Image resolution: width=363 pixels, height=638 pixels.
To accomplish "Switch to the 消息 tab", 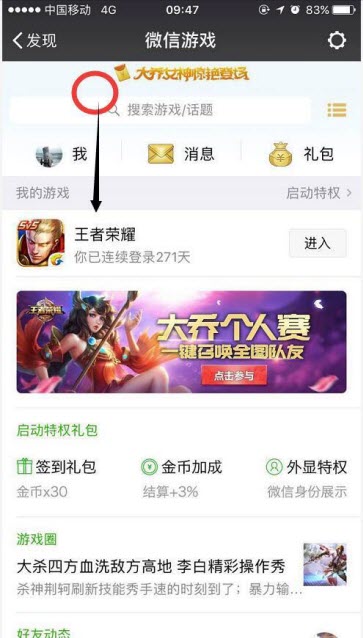I will [181, 155].
